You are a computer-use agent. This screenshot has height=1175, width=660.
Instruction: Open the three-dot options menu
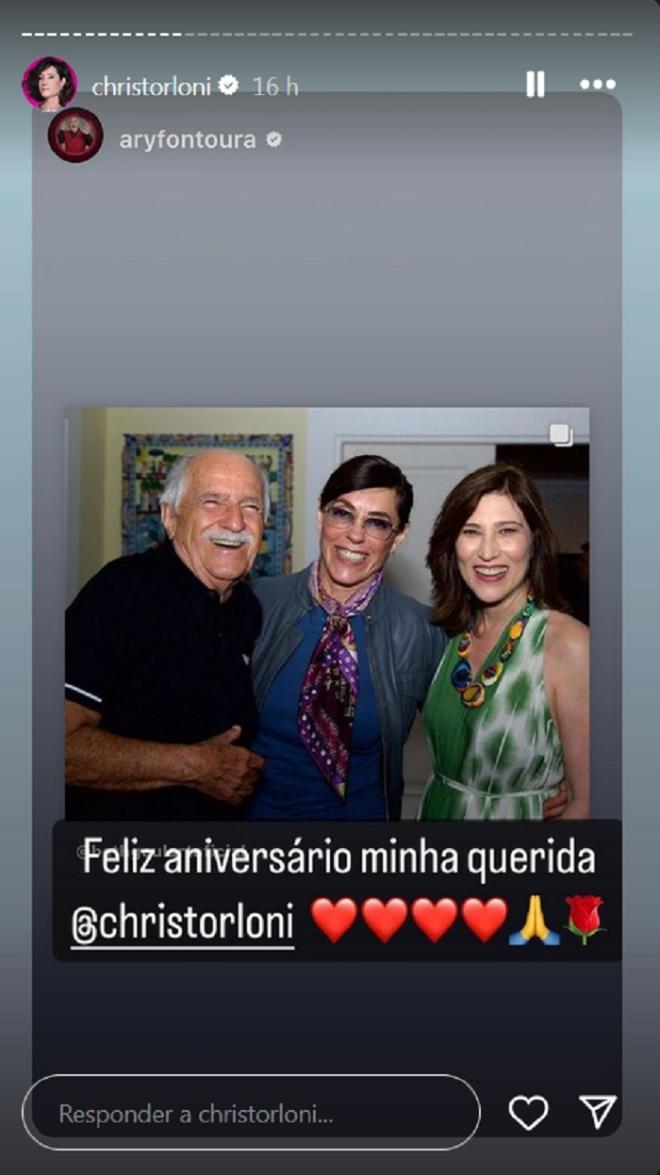click(x=597, y=85)
